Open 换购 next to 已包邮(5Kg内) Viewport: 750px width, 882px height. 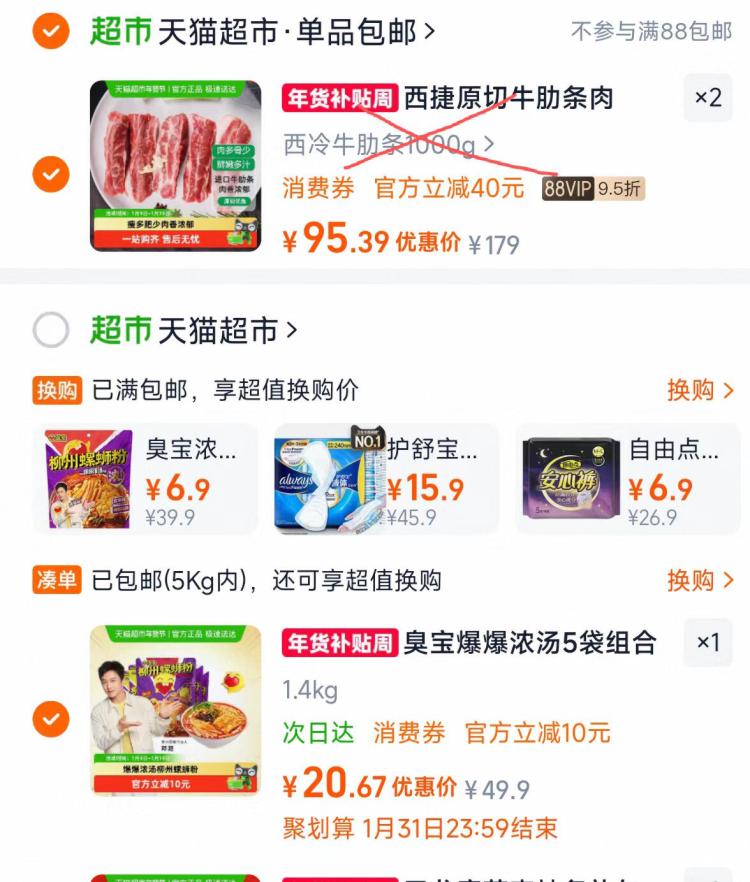tap(700, 580)
